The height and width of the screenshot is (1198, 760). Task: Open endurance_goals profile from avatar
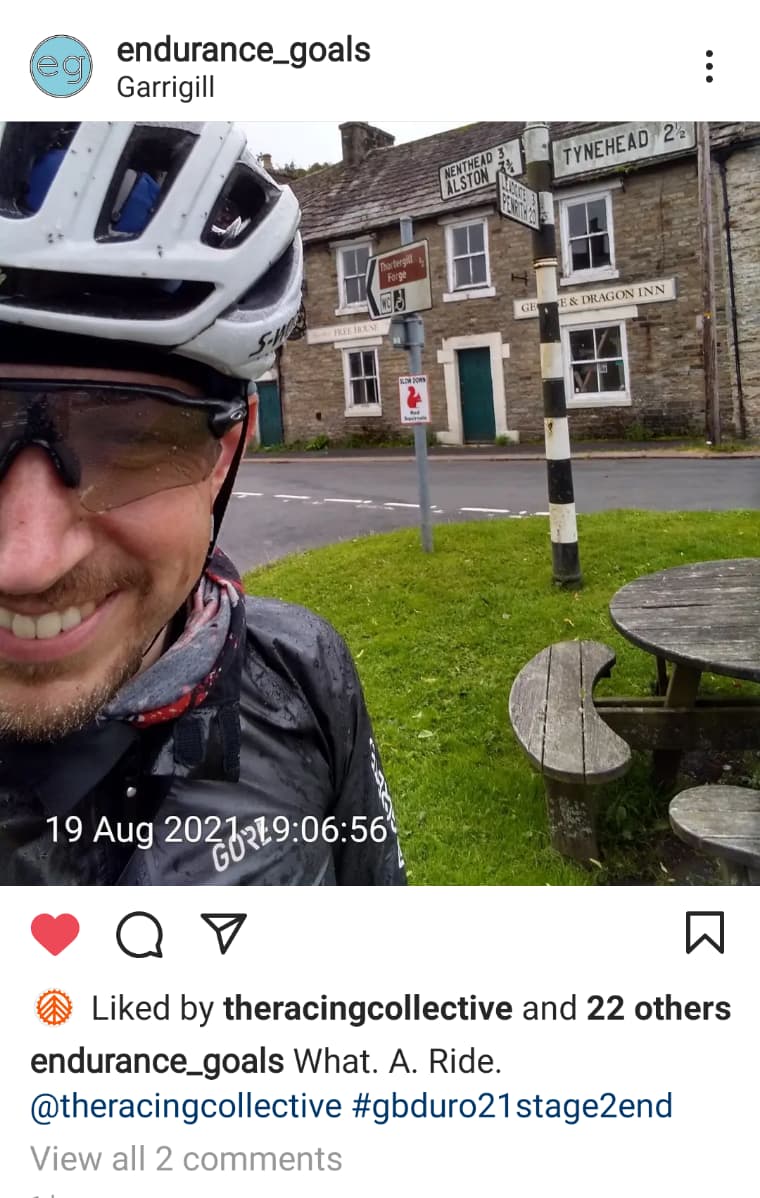tap(61, 66)
